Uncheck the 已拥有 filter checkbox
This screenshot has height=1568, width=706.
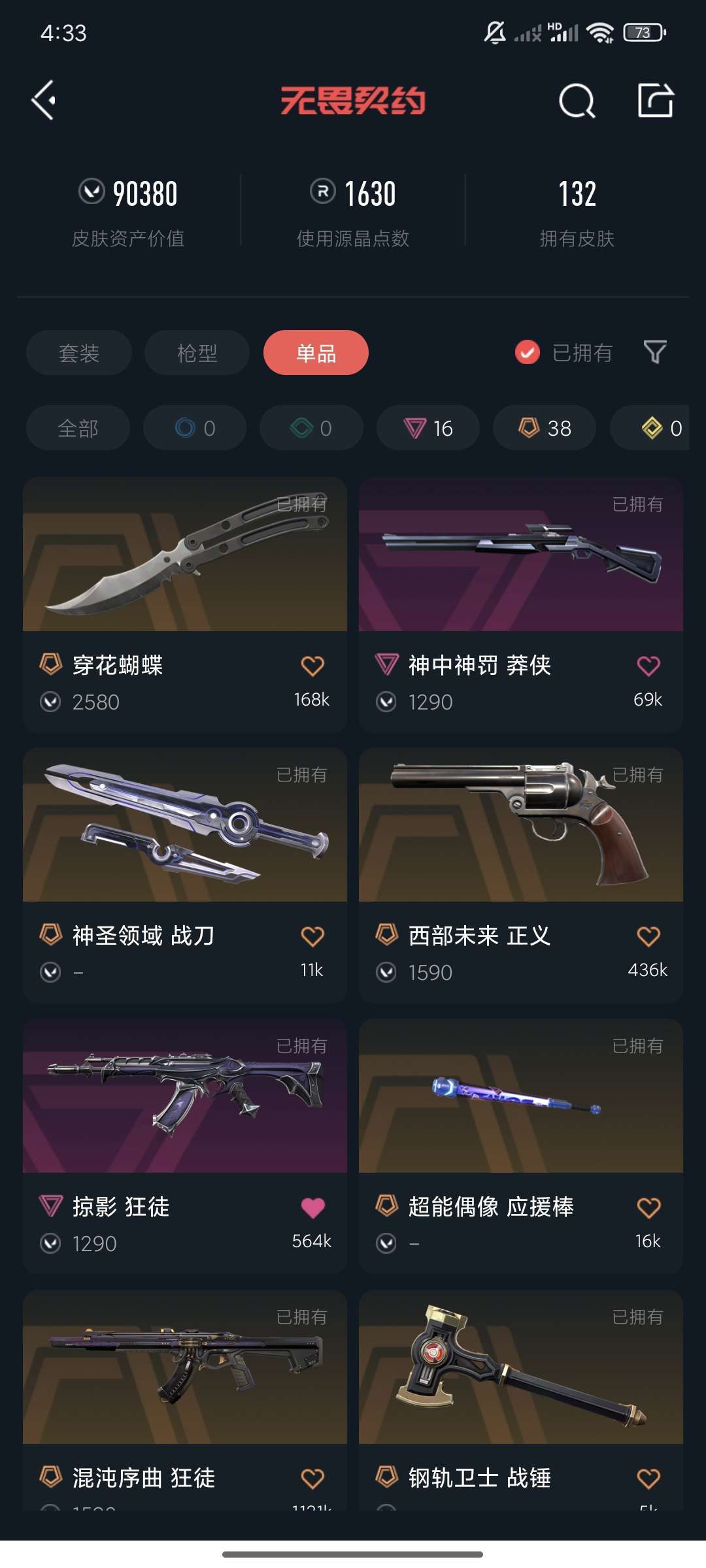[x=528, y=353]
